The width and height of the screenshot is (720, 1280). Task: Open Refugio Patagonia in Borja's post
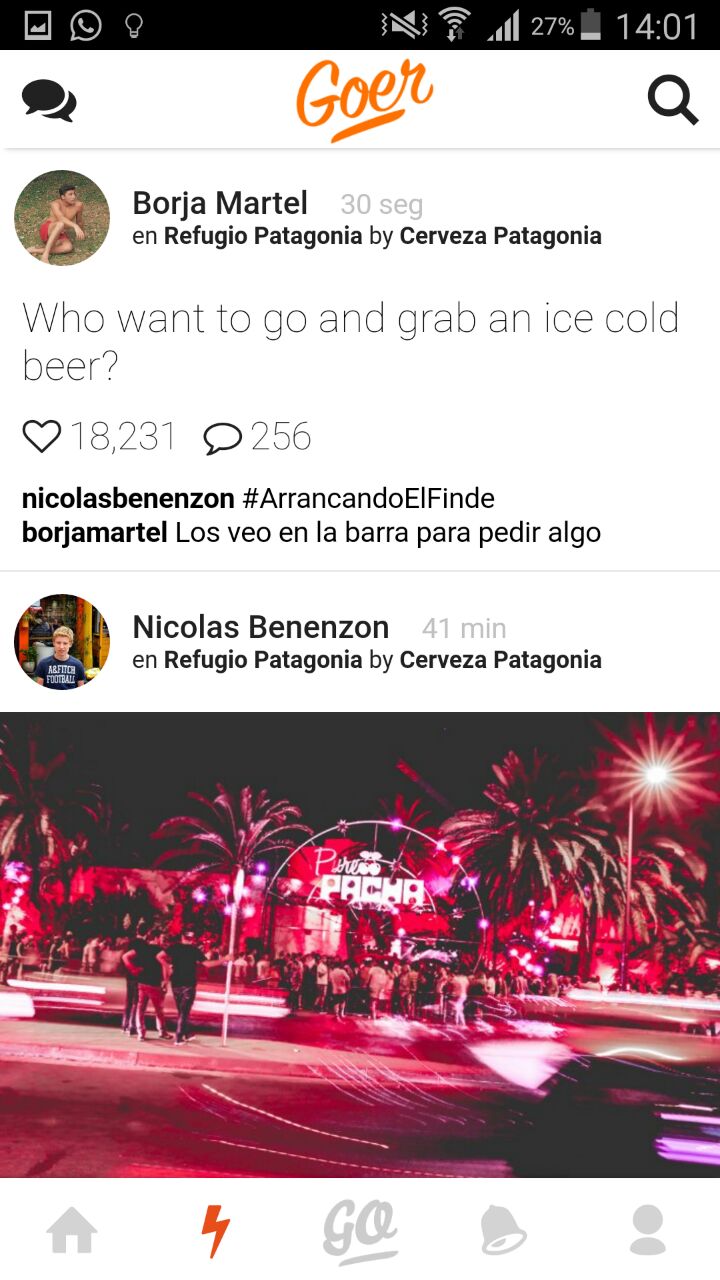[x=263, y=237]
